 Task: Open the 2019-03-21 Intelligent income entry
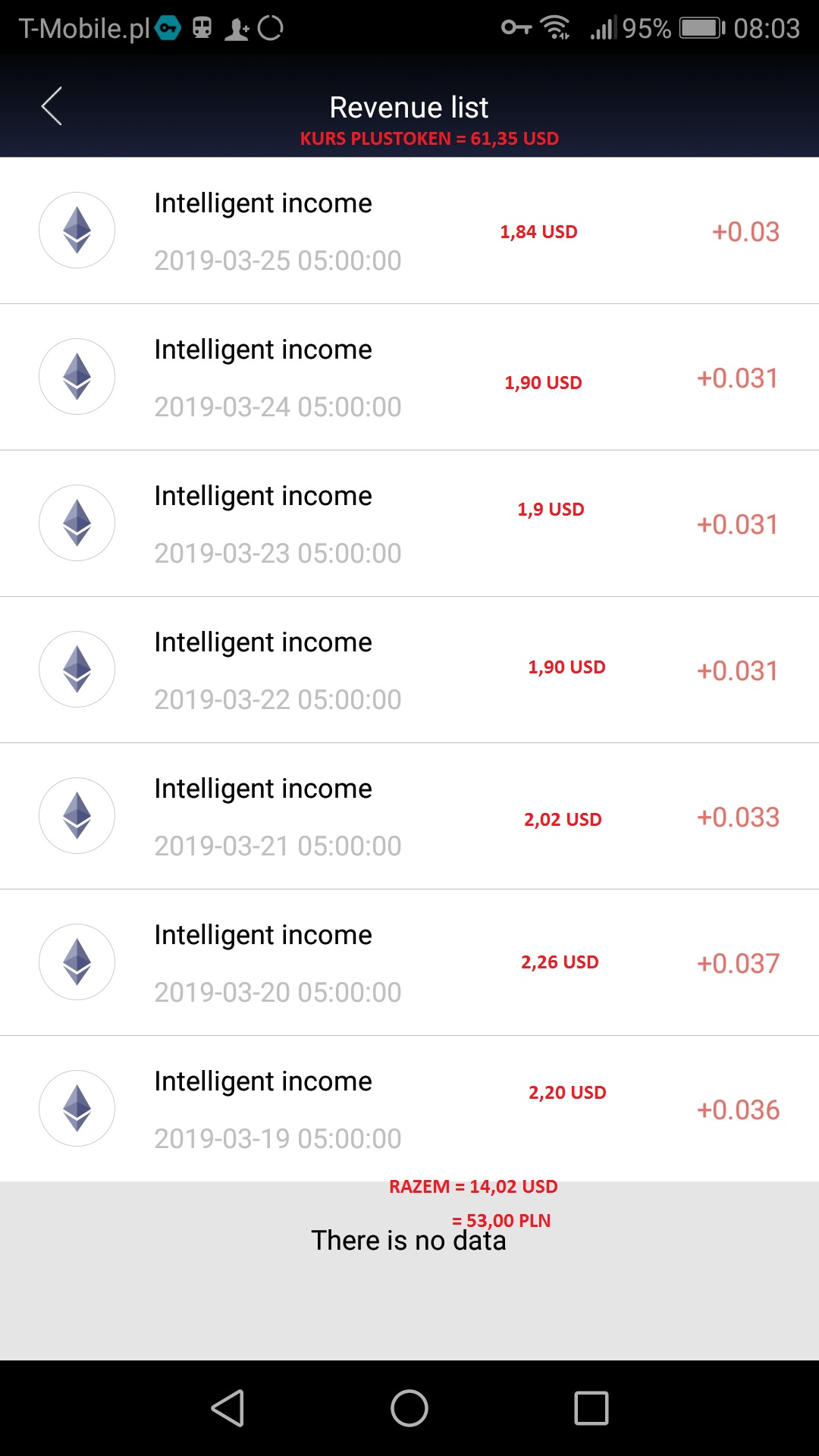[x=409, y=816]
